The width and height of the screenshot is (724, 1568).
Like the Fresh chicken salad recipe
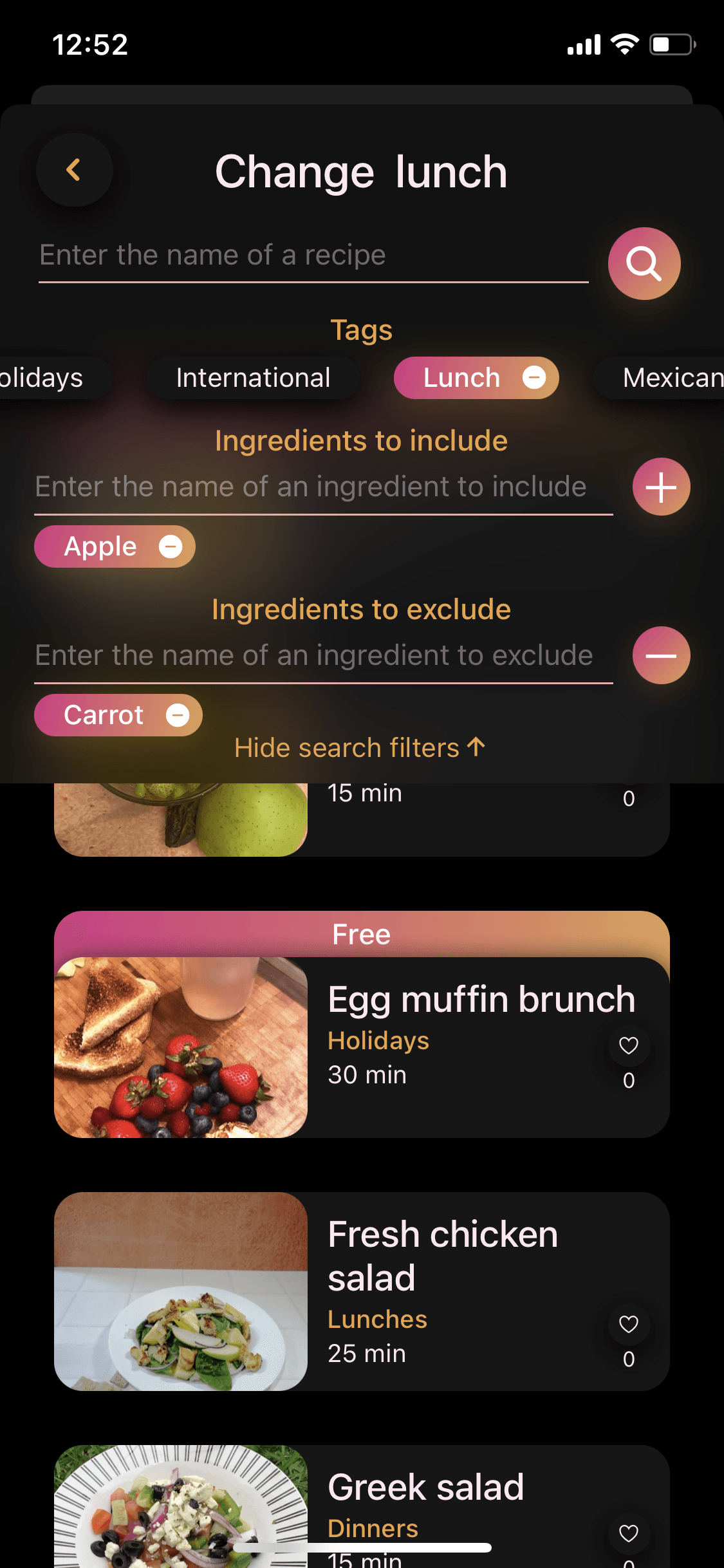pyautogui.click(x=629, y=1325)
